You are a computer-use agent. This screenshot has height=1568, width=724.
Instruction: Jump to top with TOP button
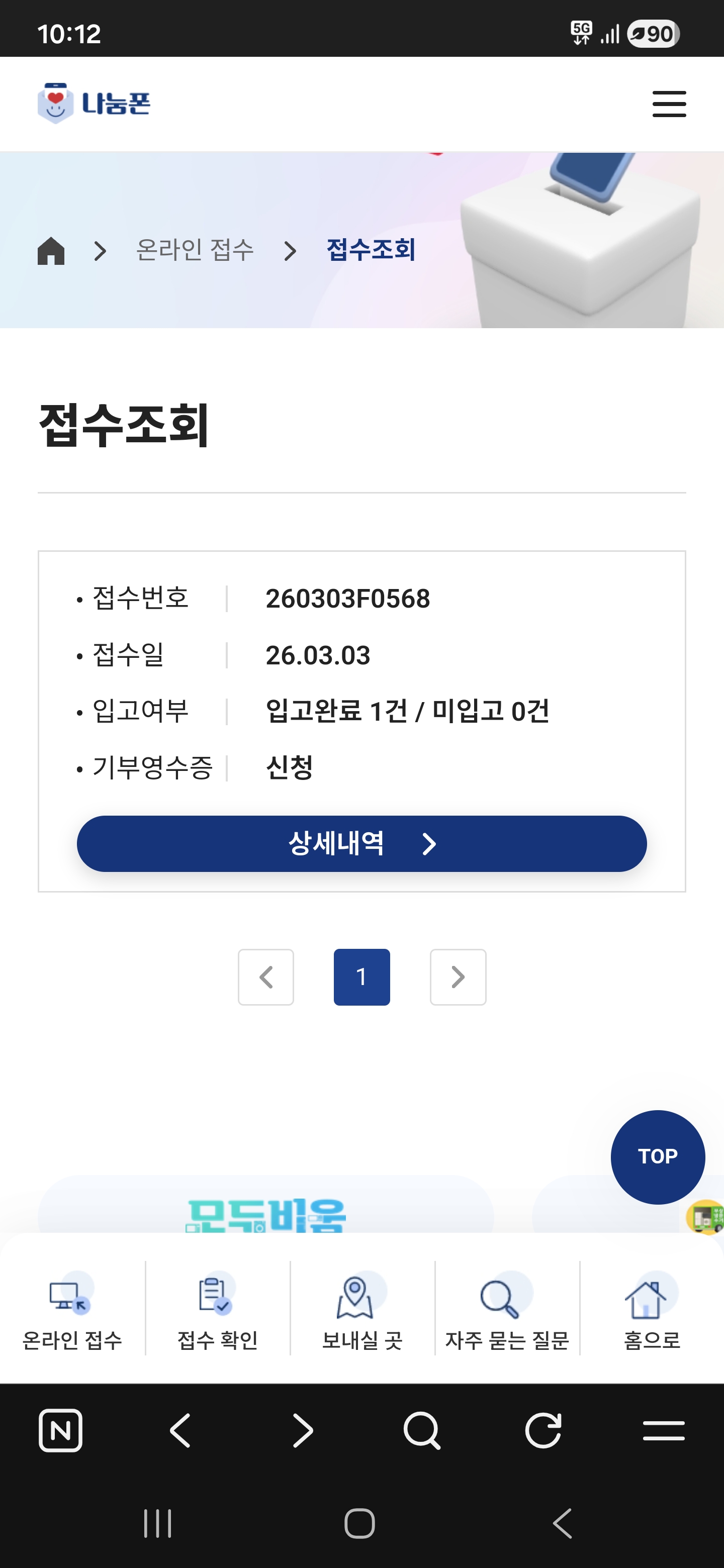pyautogui.click(x=657, y=1156)
